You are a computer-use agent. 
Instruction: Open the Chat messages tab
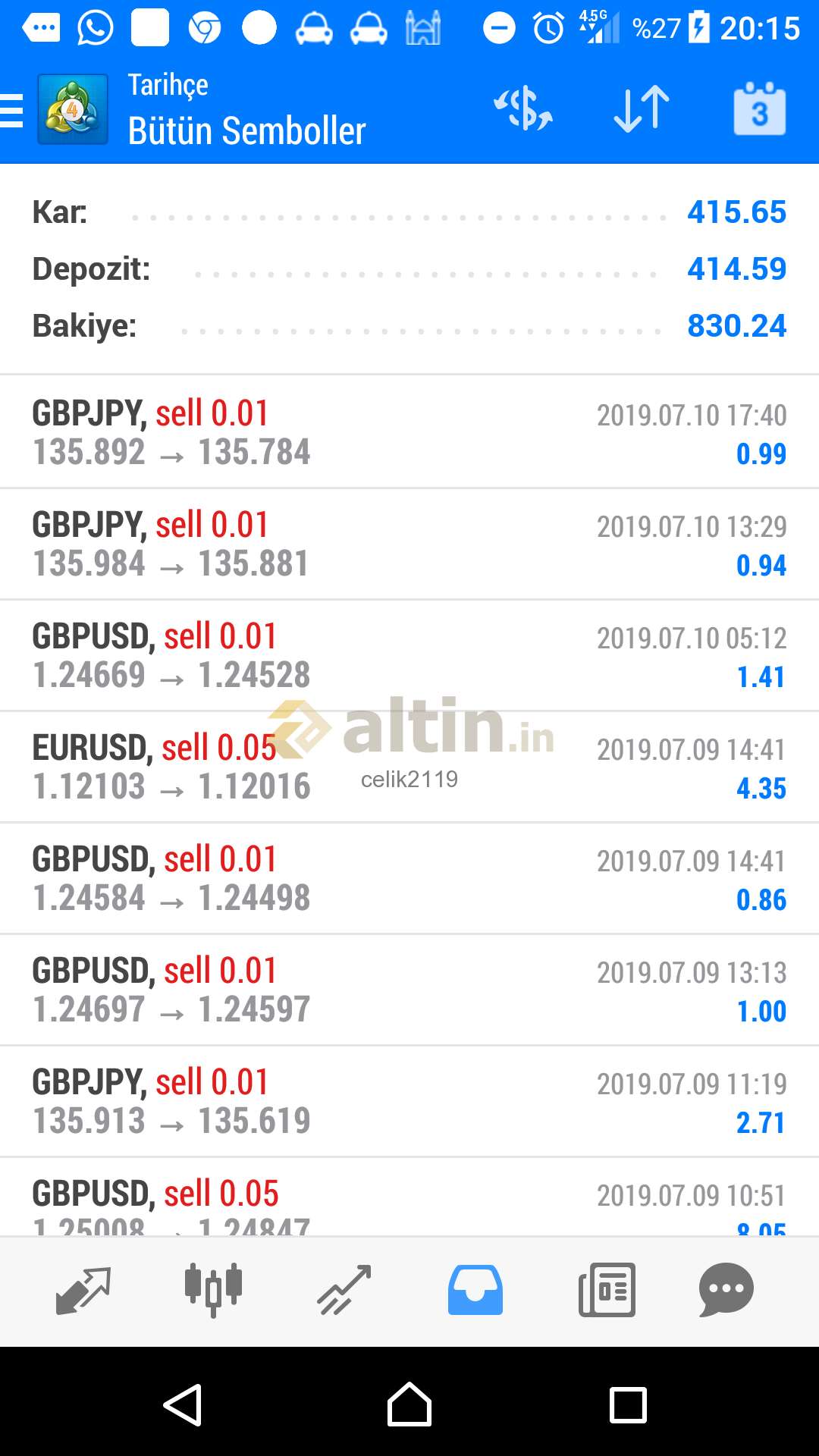[726, 1290]
